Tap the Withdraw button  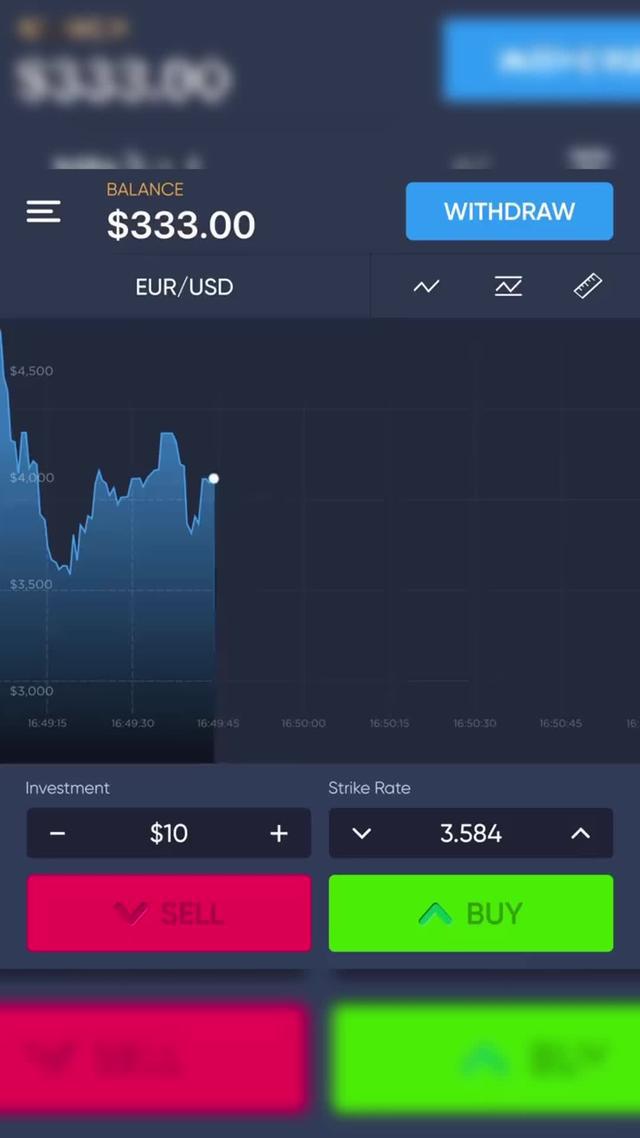(509, 211)
